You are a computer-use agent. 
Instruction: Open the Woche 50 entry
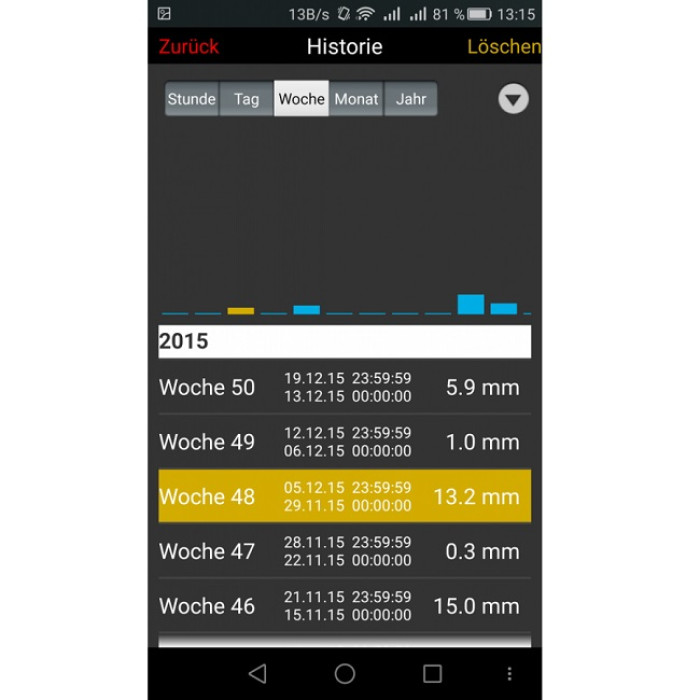point(344,387)
